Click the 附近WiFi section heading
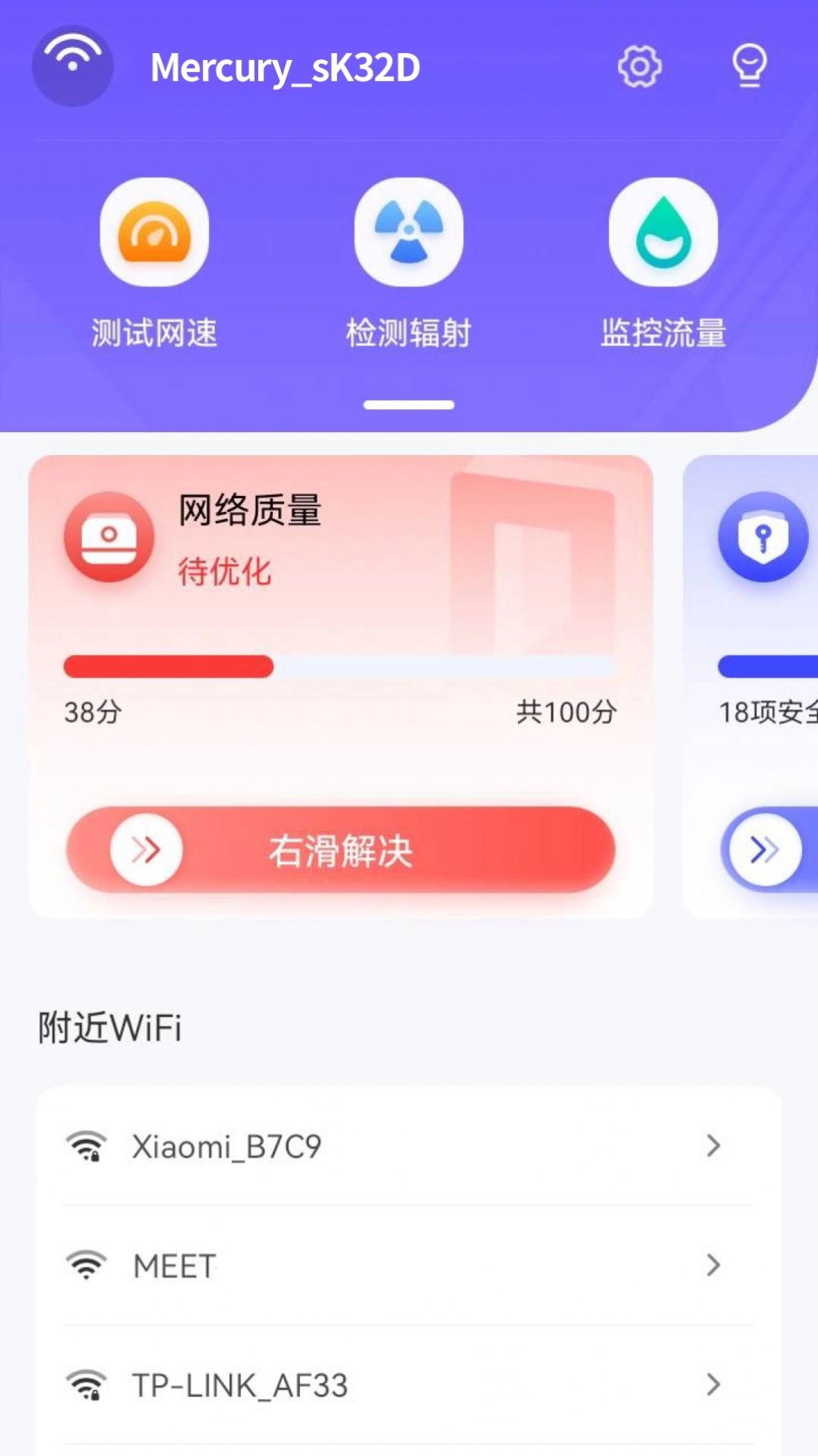 (x=108, y=1028)
